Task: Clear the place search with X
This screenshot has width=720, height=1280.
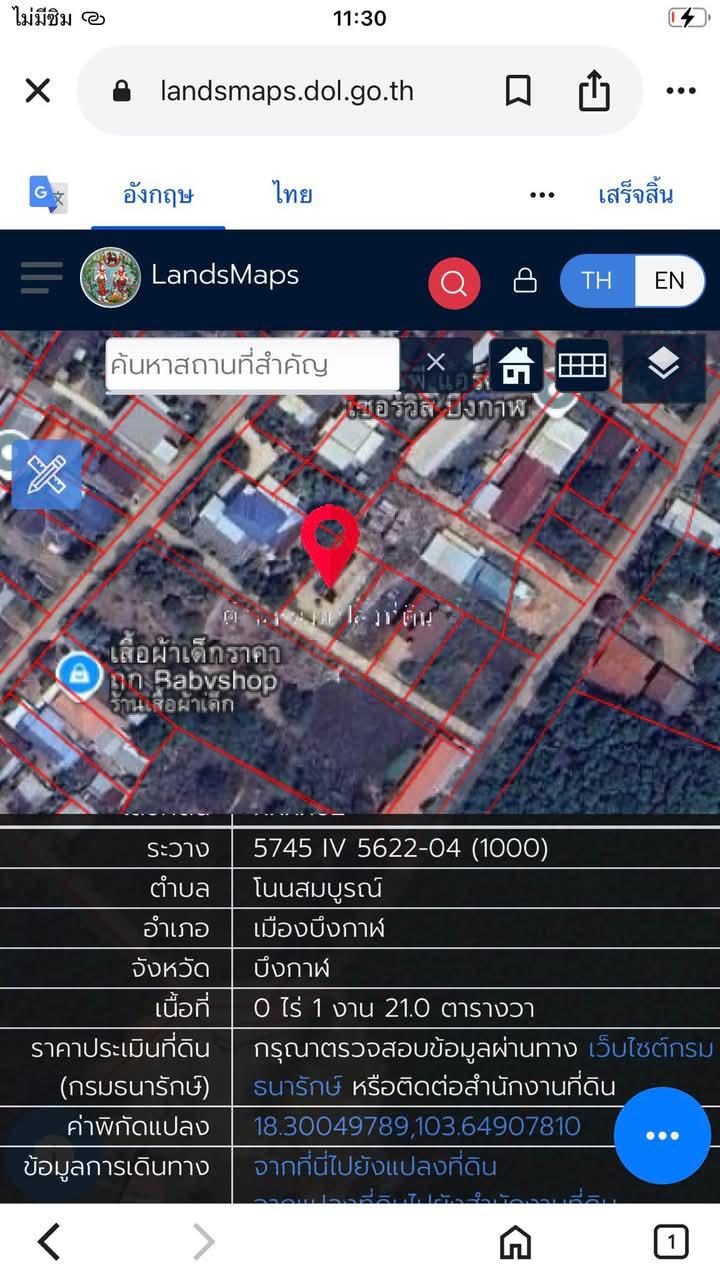Action: pos(436,362)
